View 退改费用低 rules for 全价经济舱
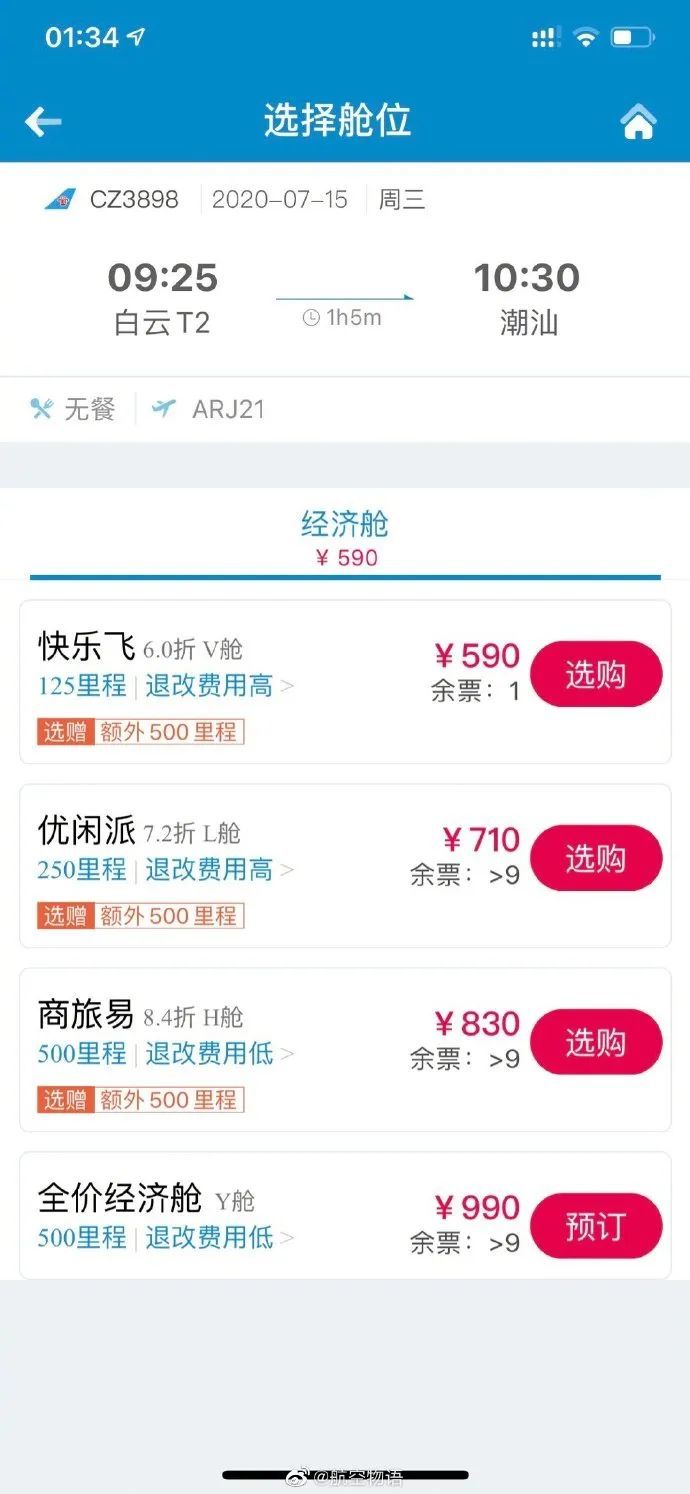 click(219, 1238)
